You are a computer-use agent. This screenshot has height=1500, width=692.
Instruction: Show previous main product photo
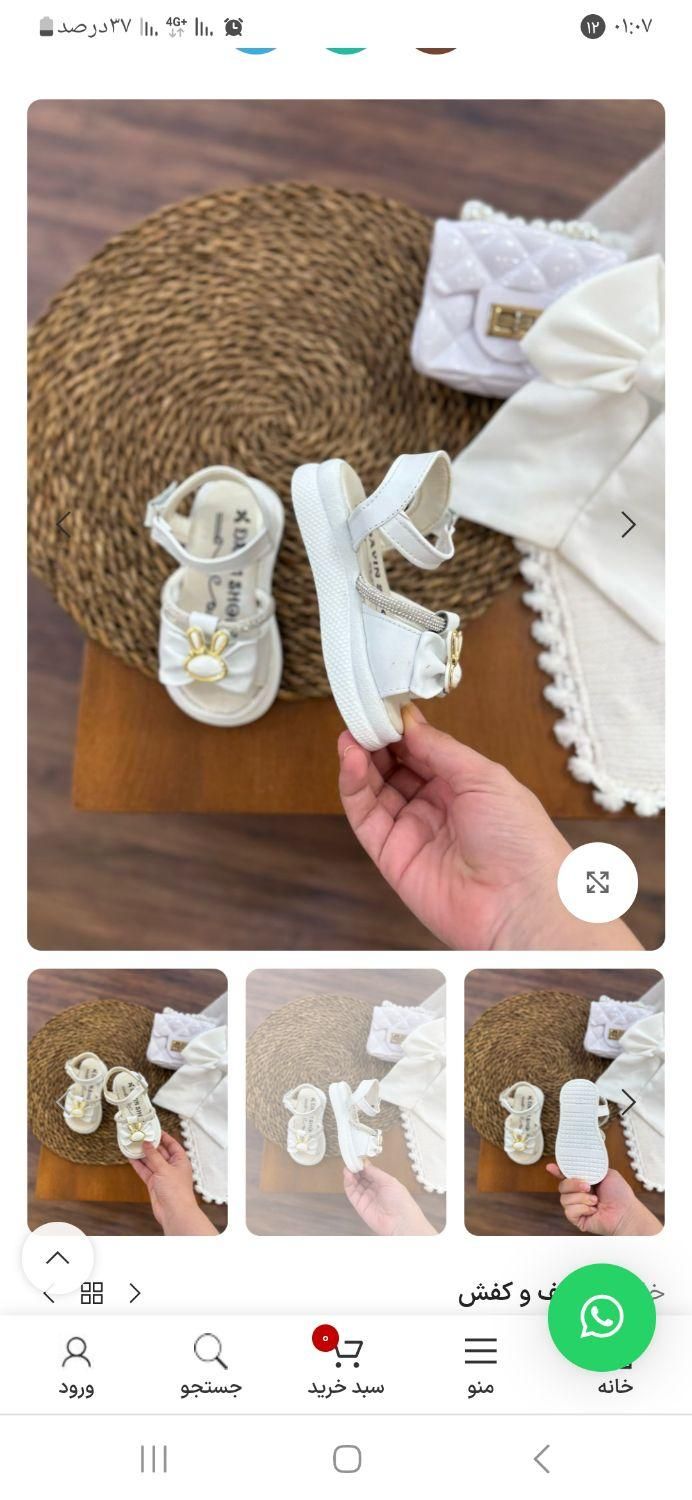click(x=63, y=525)
